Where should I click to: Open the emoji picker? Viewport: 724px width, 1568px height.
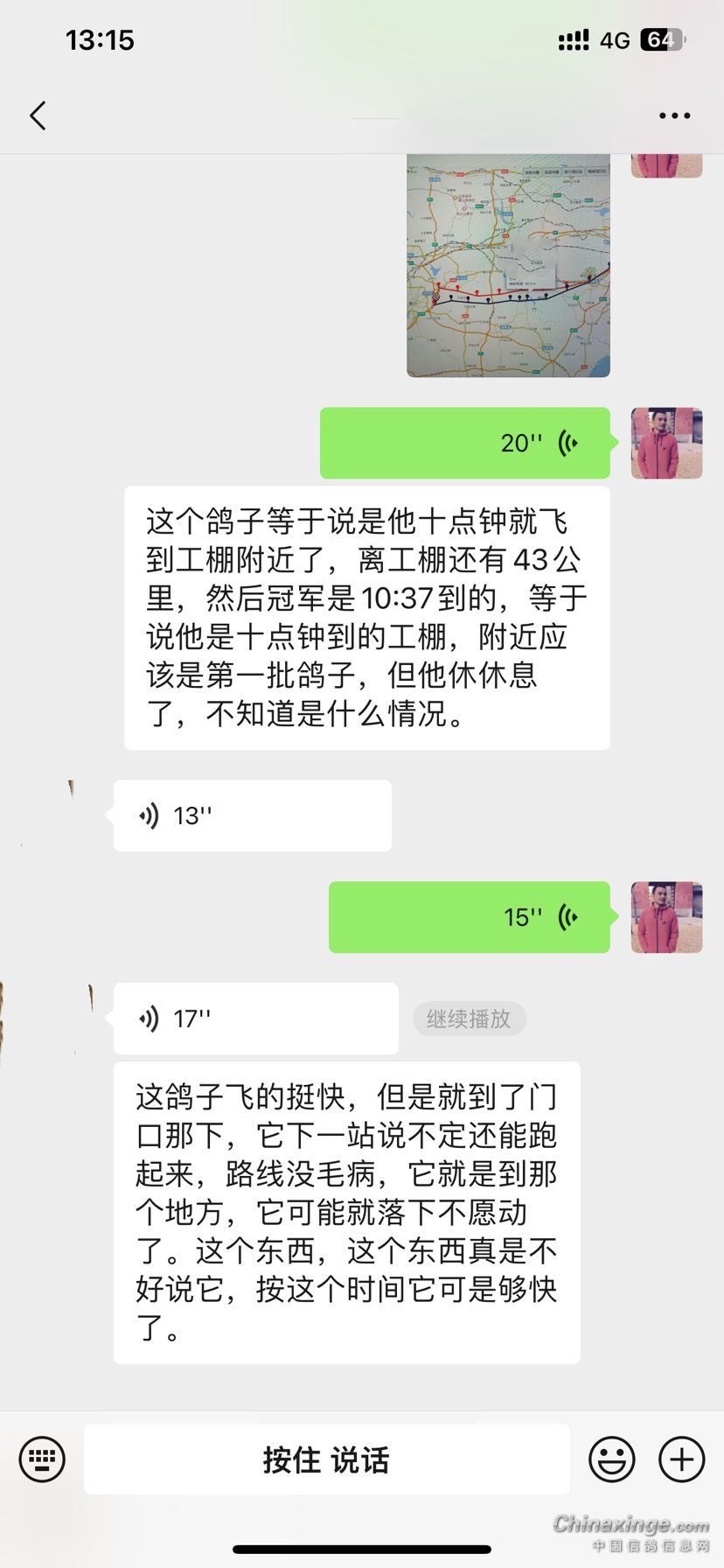click(x=611, y=1459)
